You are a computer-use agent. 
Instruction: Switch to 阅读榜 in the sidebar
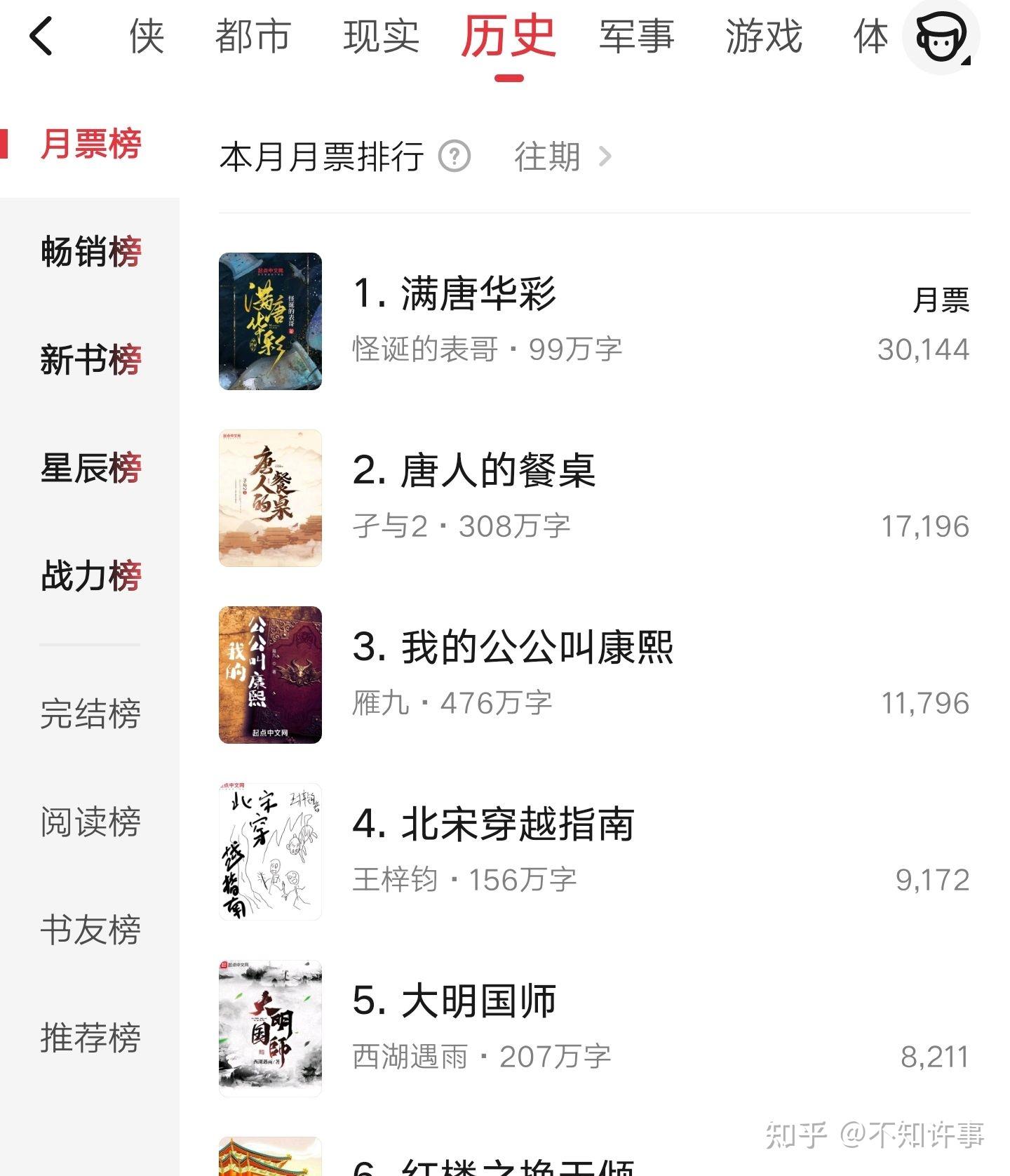pyautogui.click(x=90, y=822)
